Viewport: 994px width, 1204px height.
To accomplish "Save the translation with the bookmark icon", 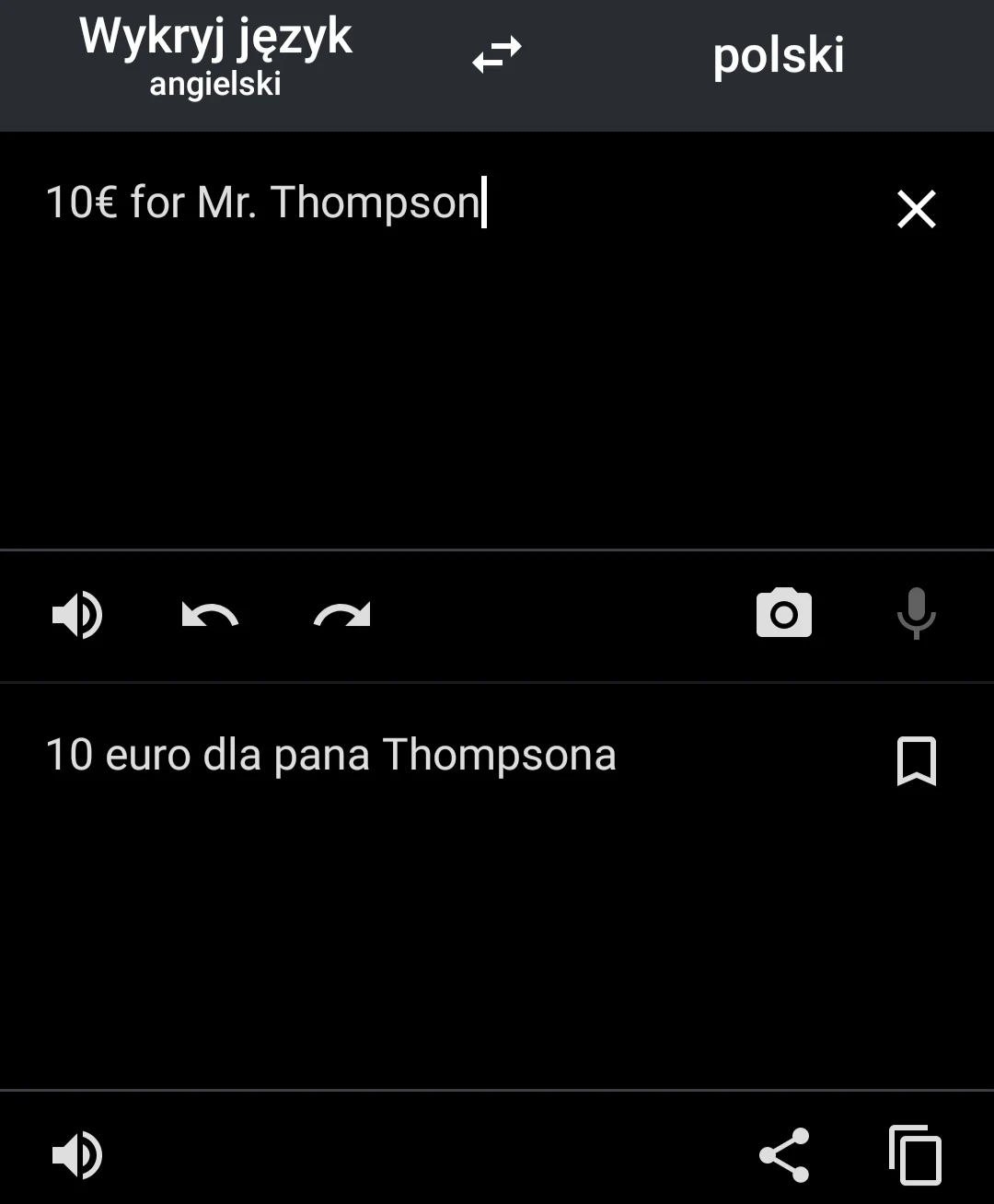I will (x=916, y=761).
